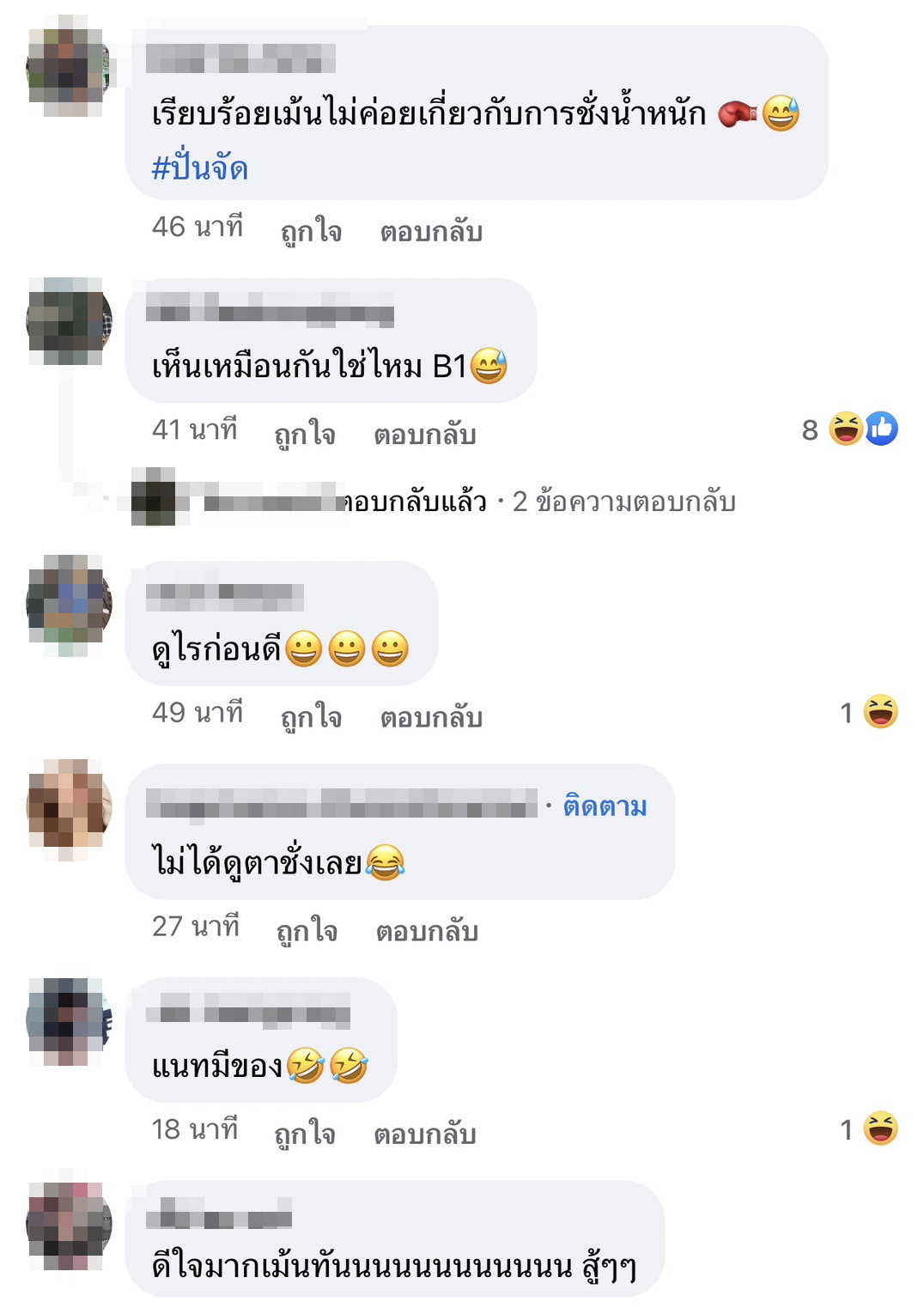Reply to the 'ดูไรก่อนดี' comment
Screen dimensions: 924x1308
click(431, 716)
